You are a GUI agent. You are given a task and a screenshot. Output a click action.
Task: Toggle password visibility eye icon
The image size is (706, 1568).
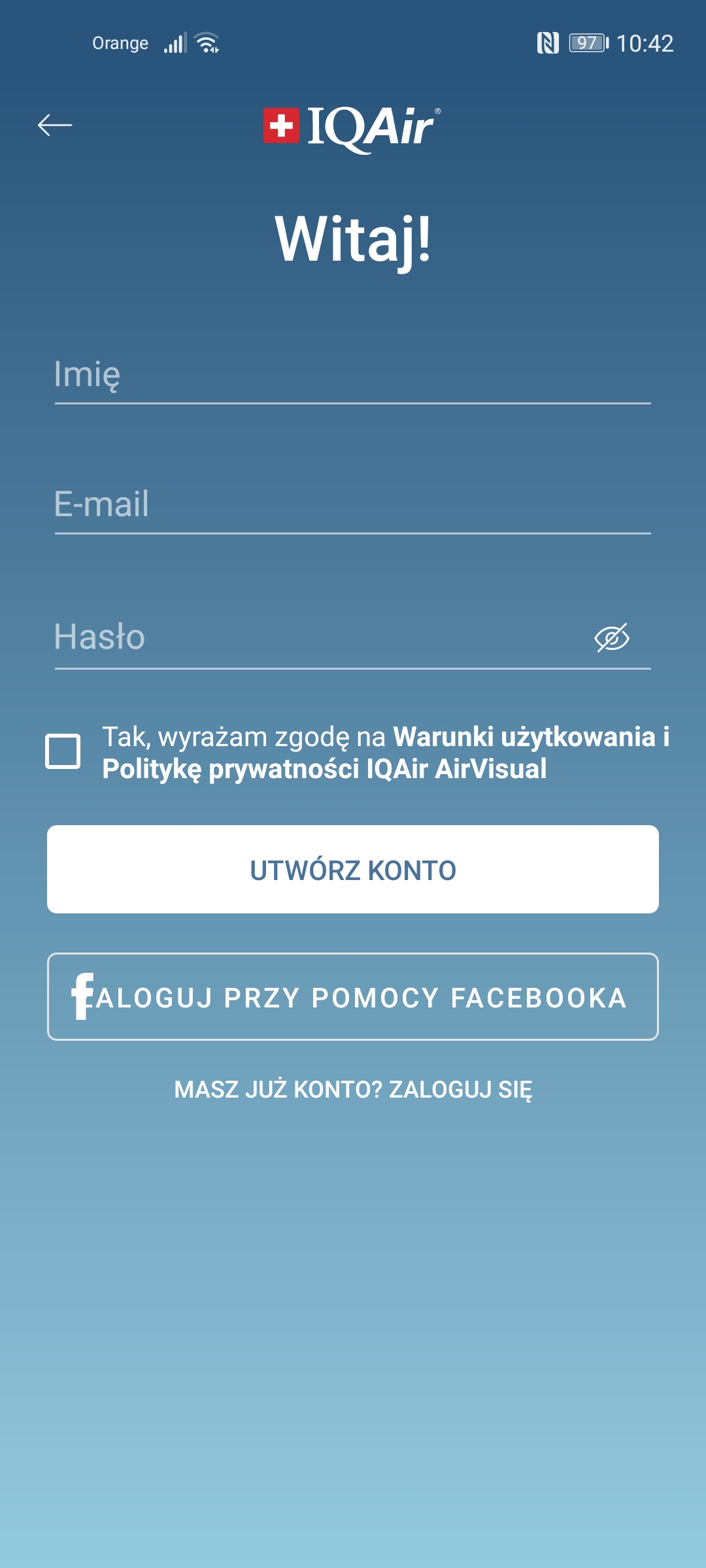612,638
